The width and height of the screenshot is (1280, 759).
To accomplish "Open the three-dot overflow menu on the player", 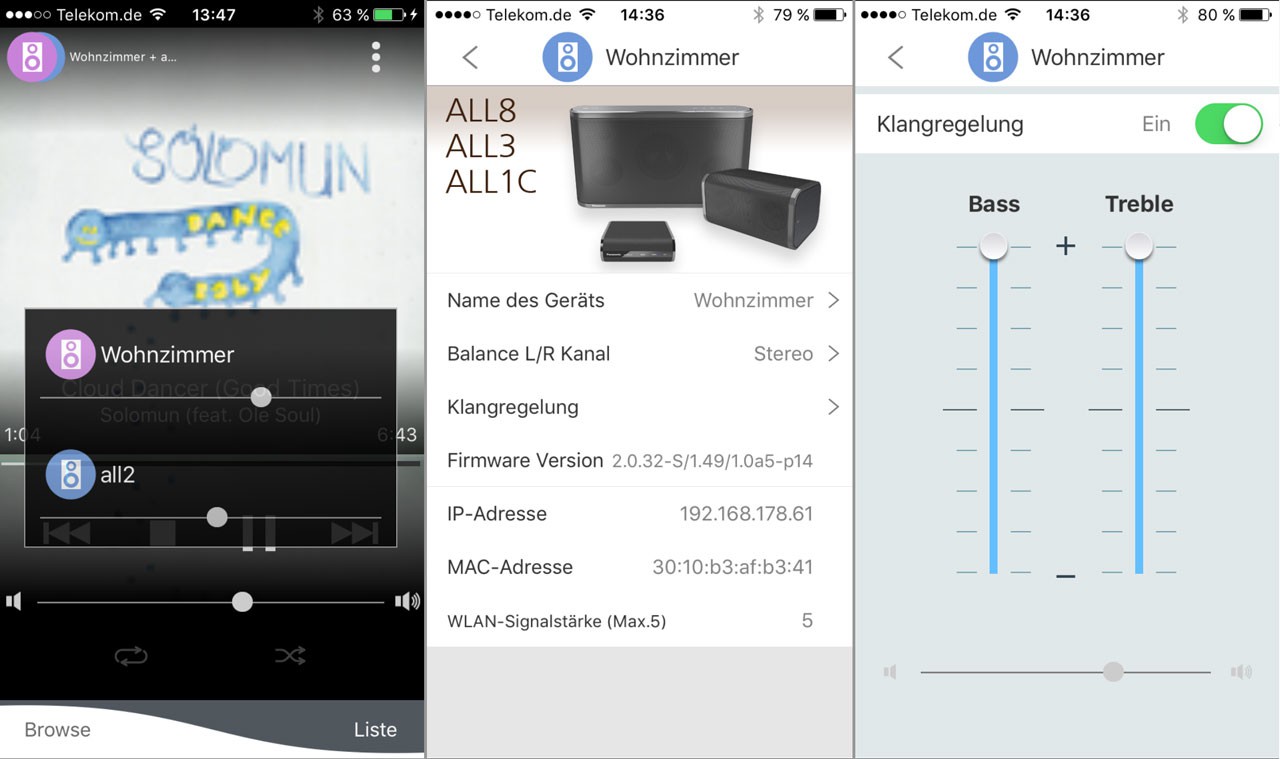I will [376, 57].
